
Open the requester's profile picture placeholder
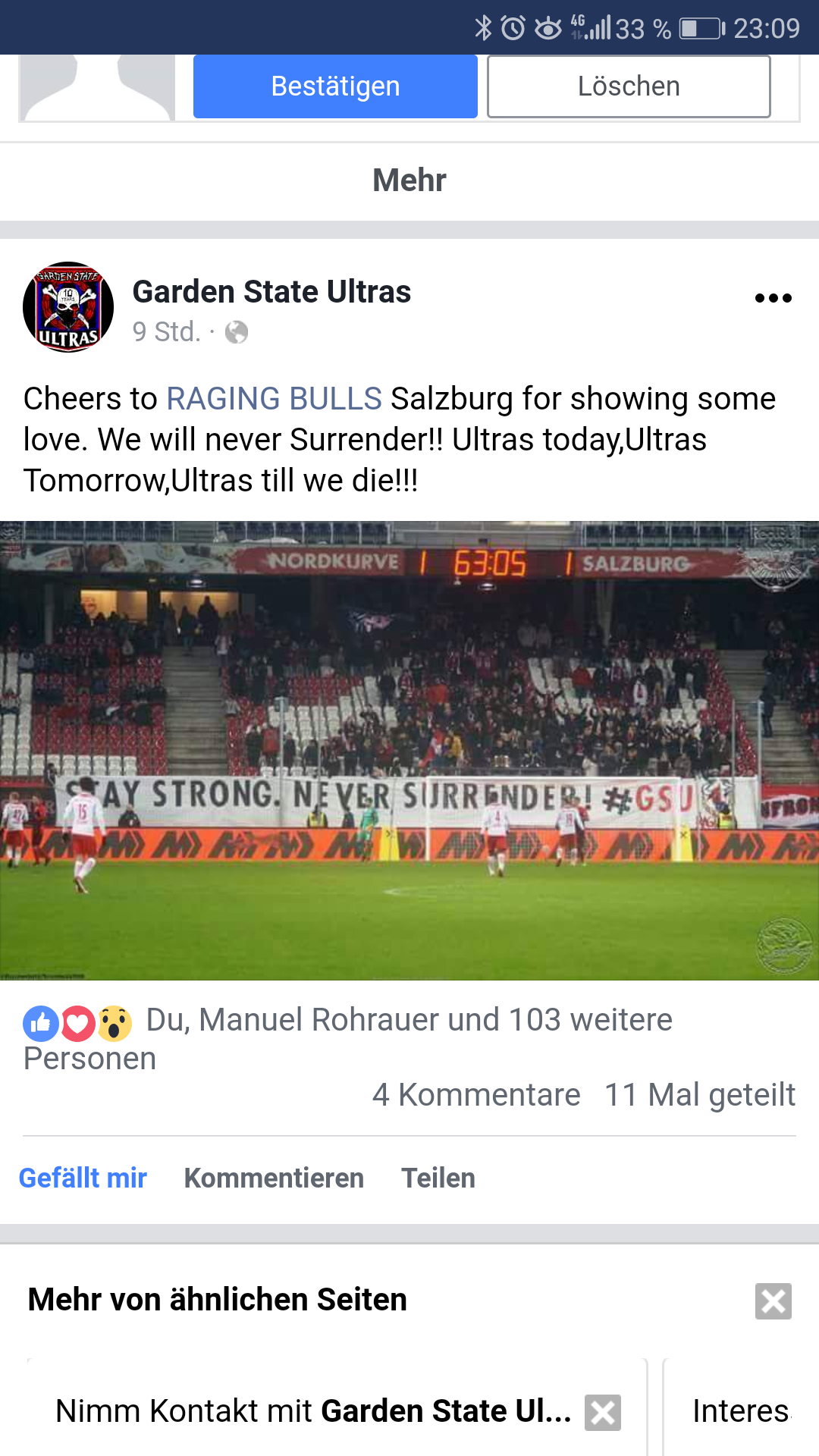click(x=97, y=87)
